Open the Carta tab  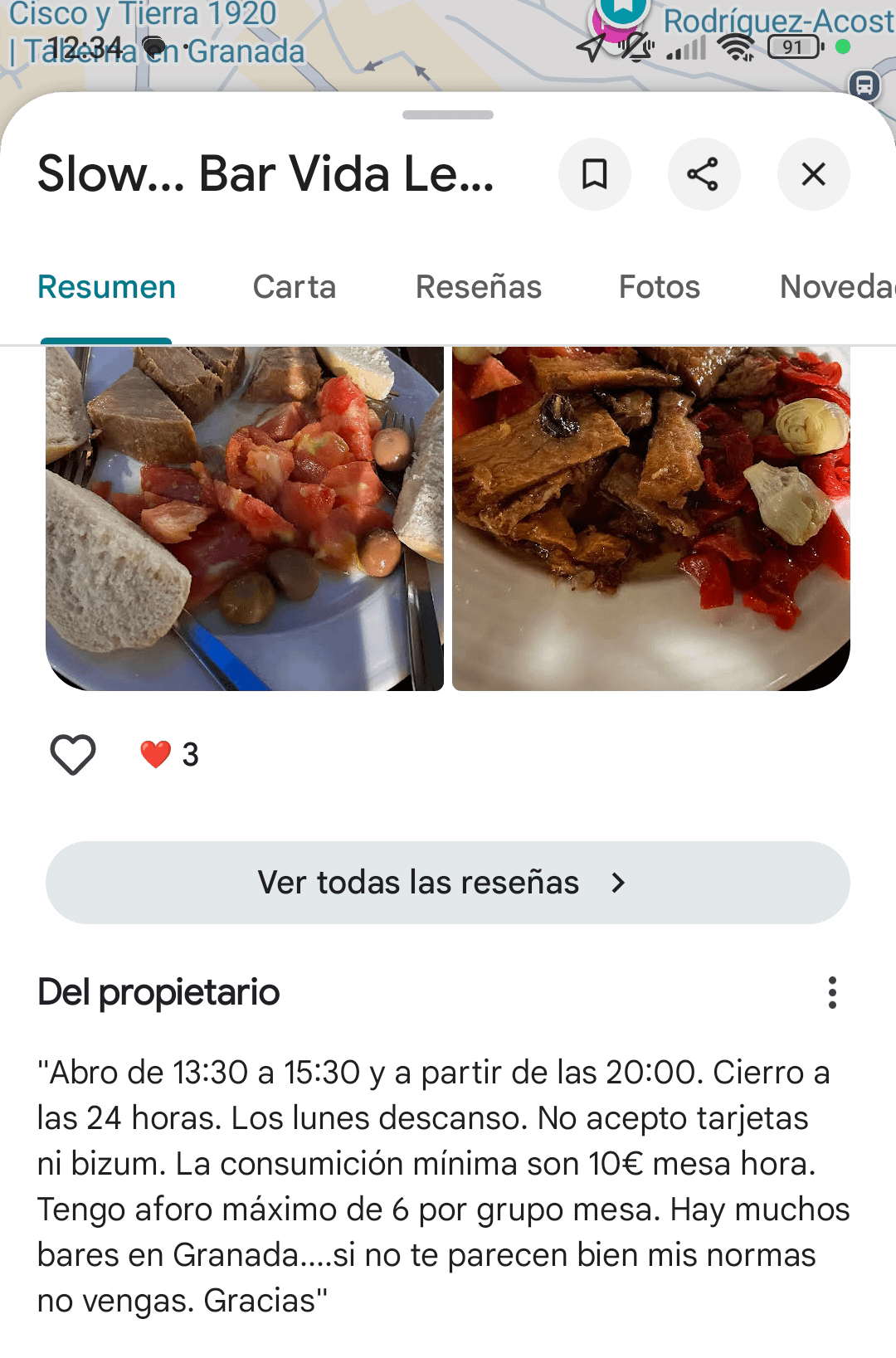295,287
